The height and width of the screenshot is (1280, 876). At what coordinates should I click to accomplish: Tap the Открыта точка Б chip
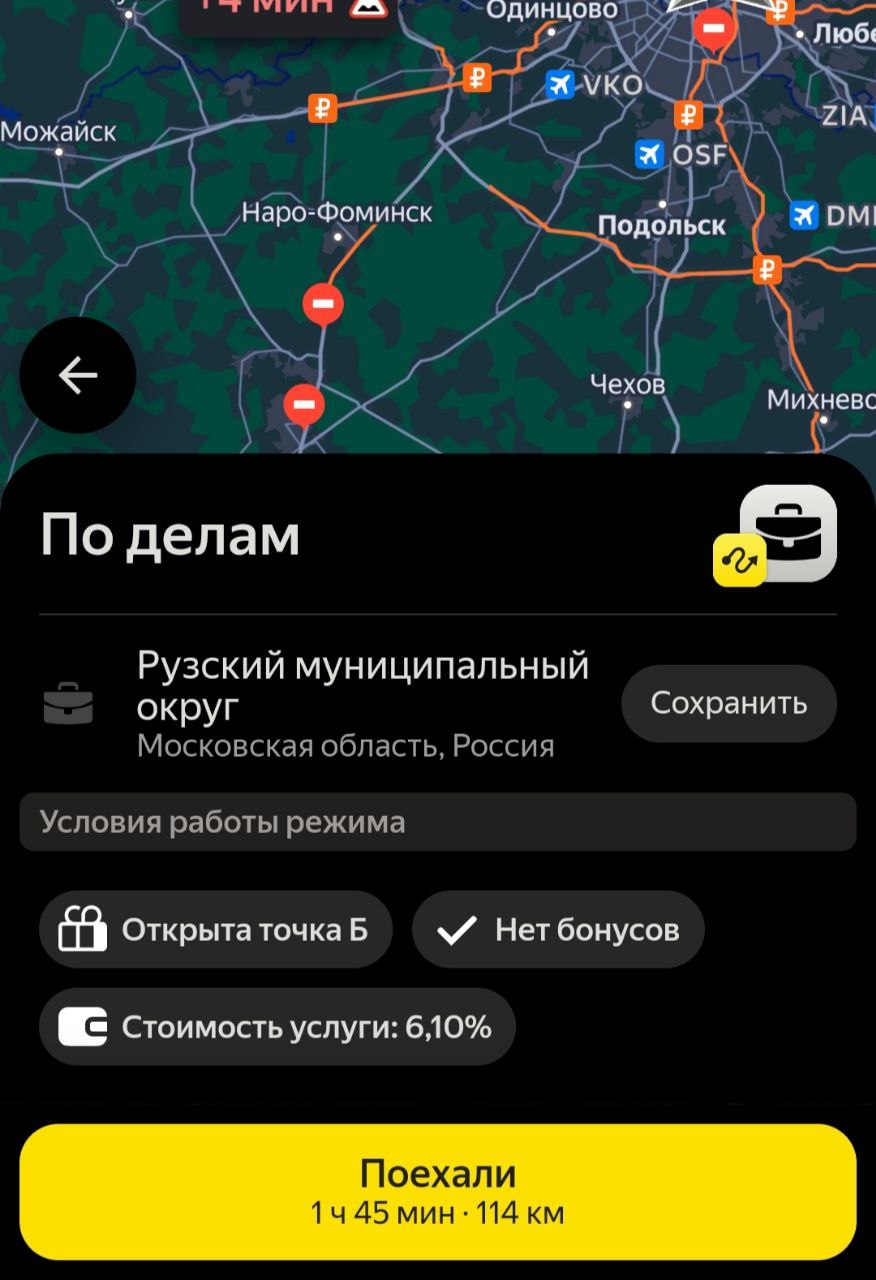(x=215, y=930)
